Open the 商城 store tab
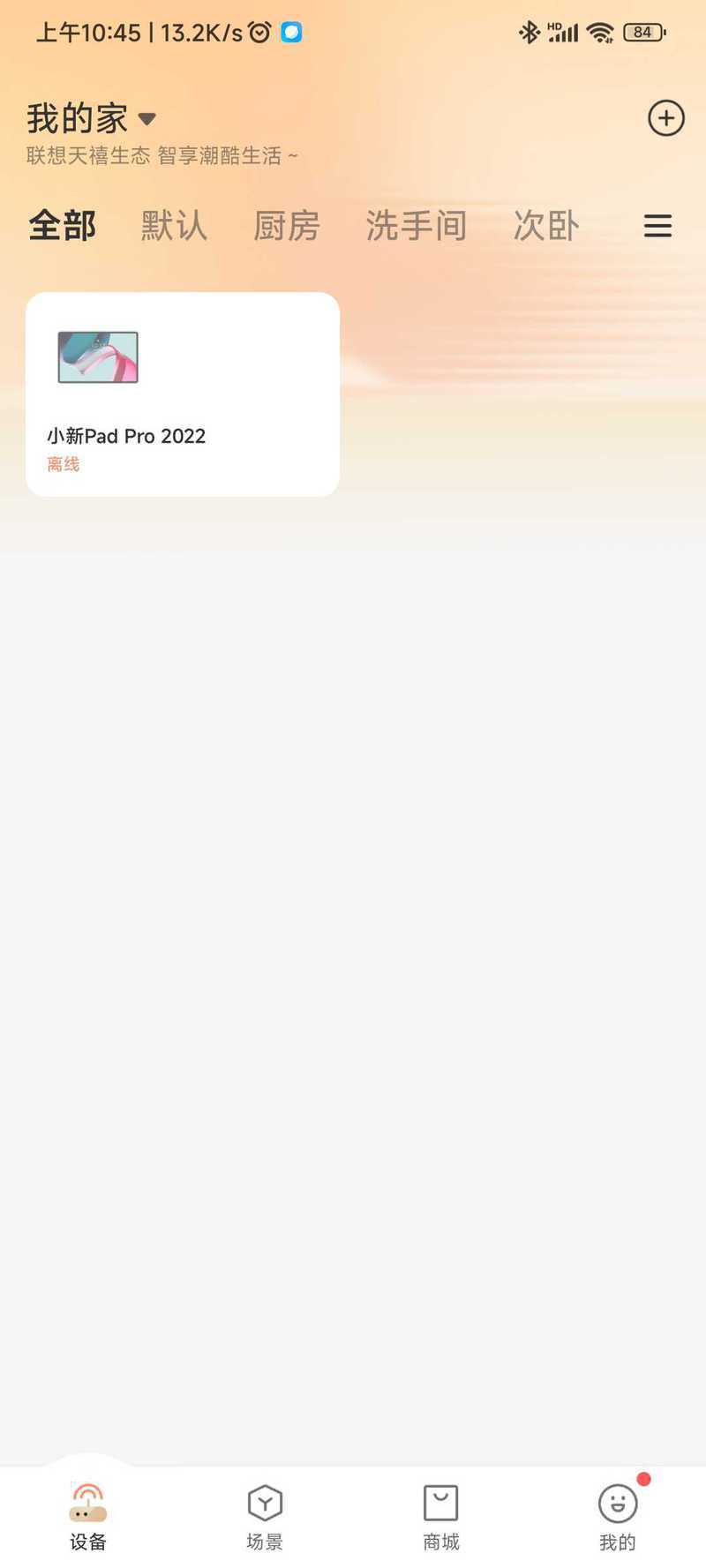 [x=441, y=1516]
